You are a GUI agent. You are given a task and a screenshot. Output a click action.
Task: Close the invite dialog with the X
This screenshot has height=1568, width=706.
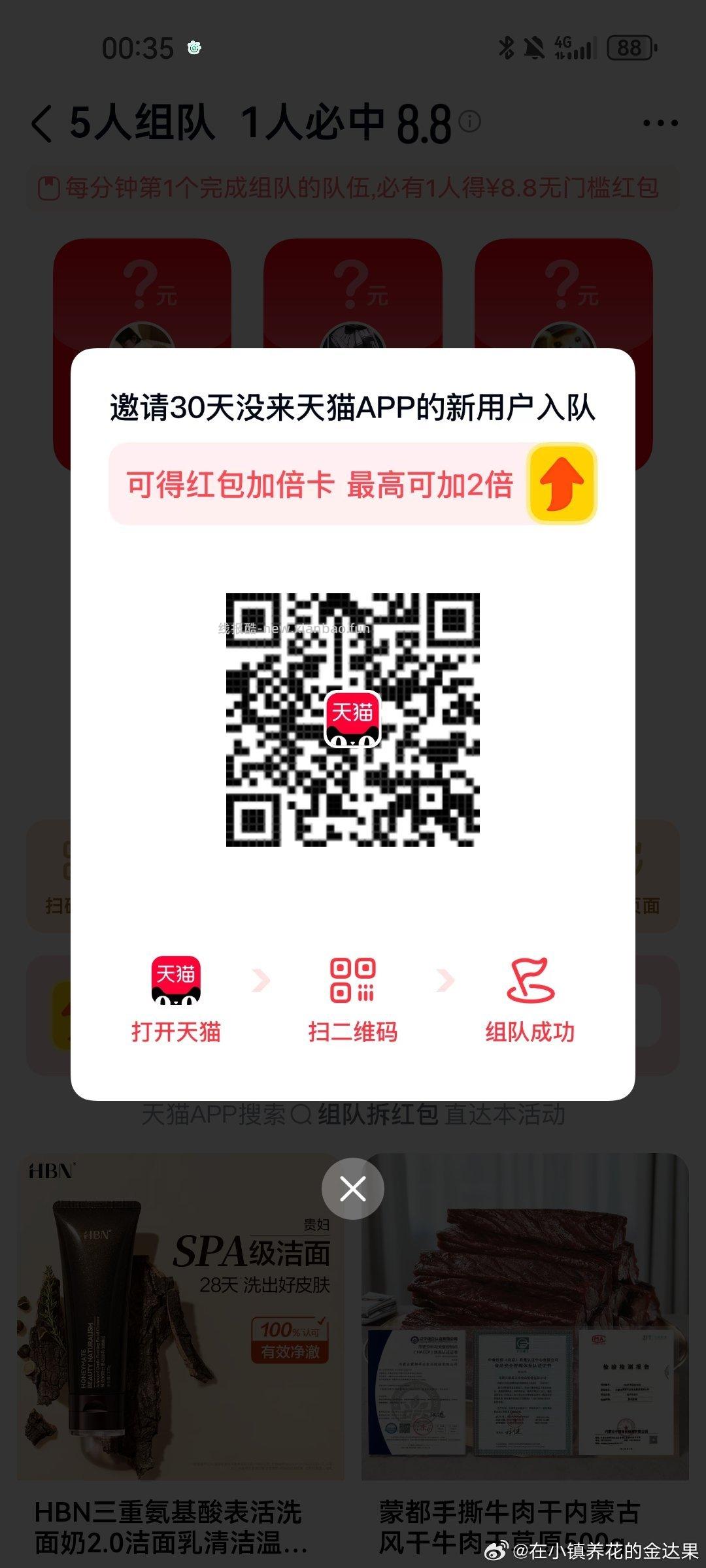[353, 1188]
